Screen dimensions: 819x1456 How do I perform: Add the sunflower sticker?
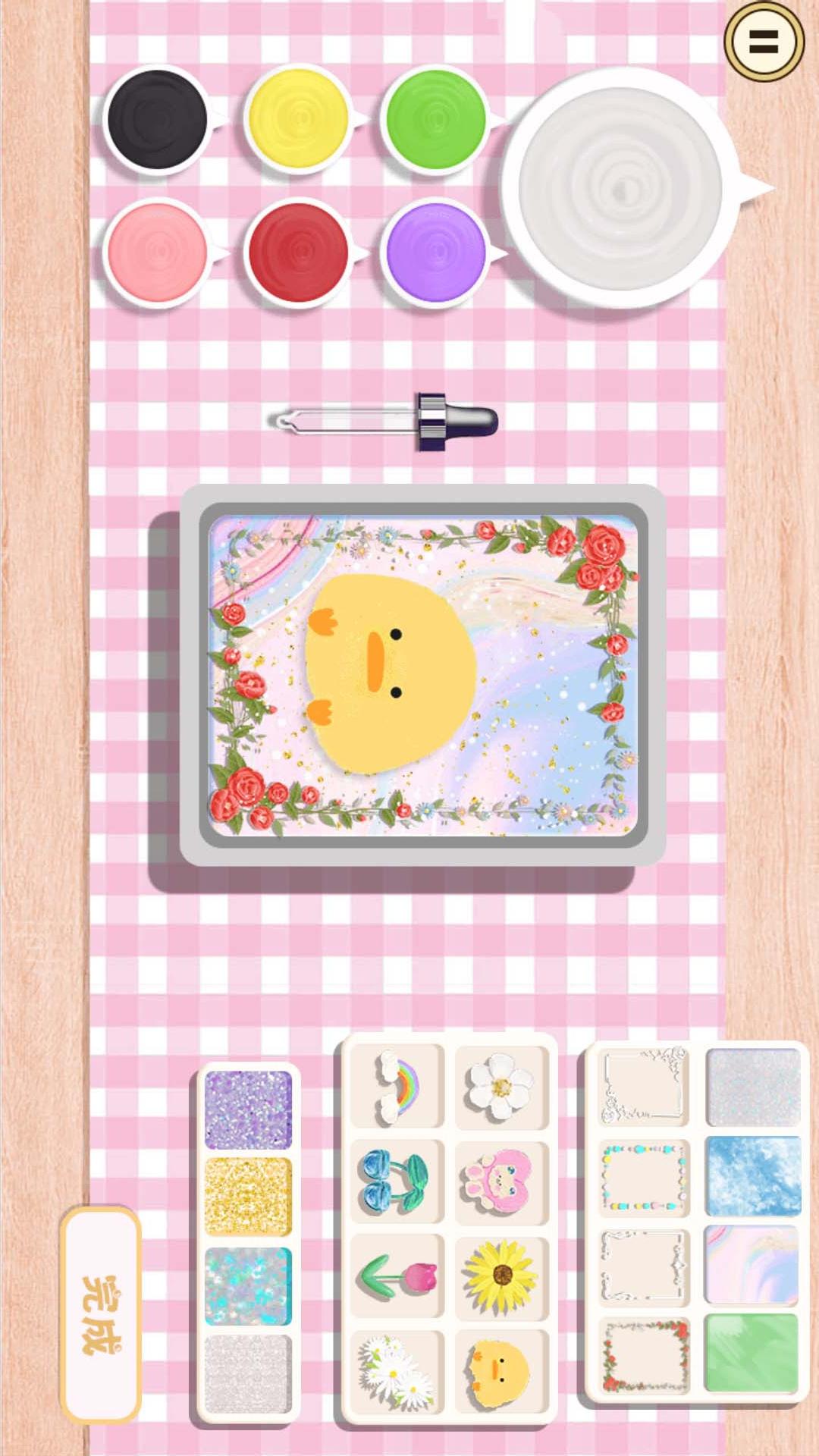[x=500, y=1276]
